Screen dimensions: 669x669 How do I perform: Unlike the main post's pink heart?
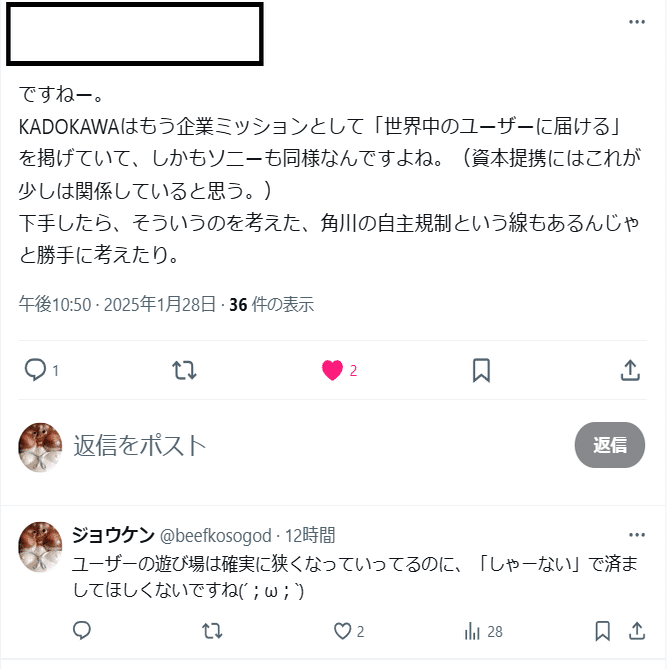pos(333,370)
